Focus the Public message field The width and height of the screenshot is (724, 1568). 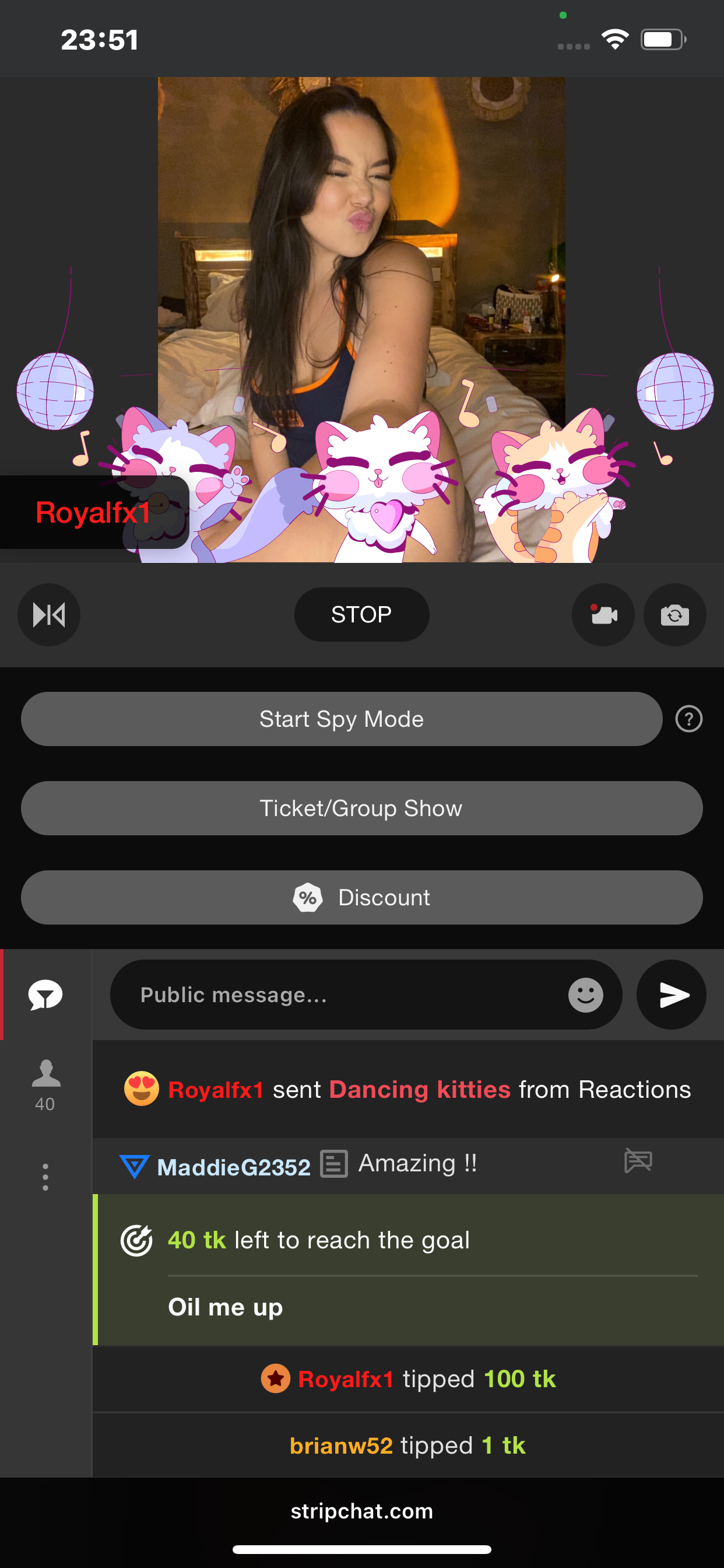tap(340, 995)
